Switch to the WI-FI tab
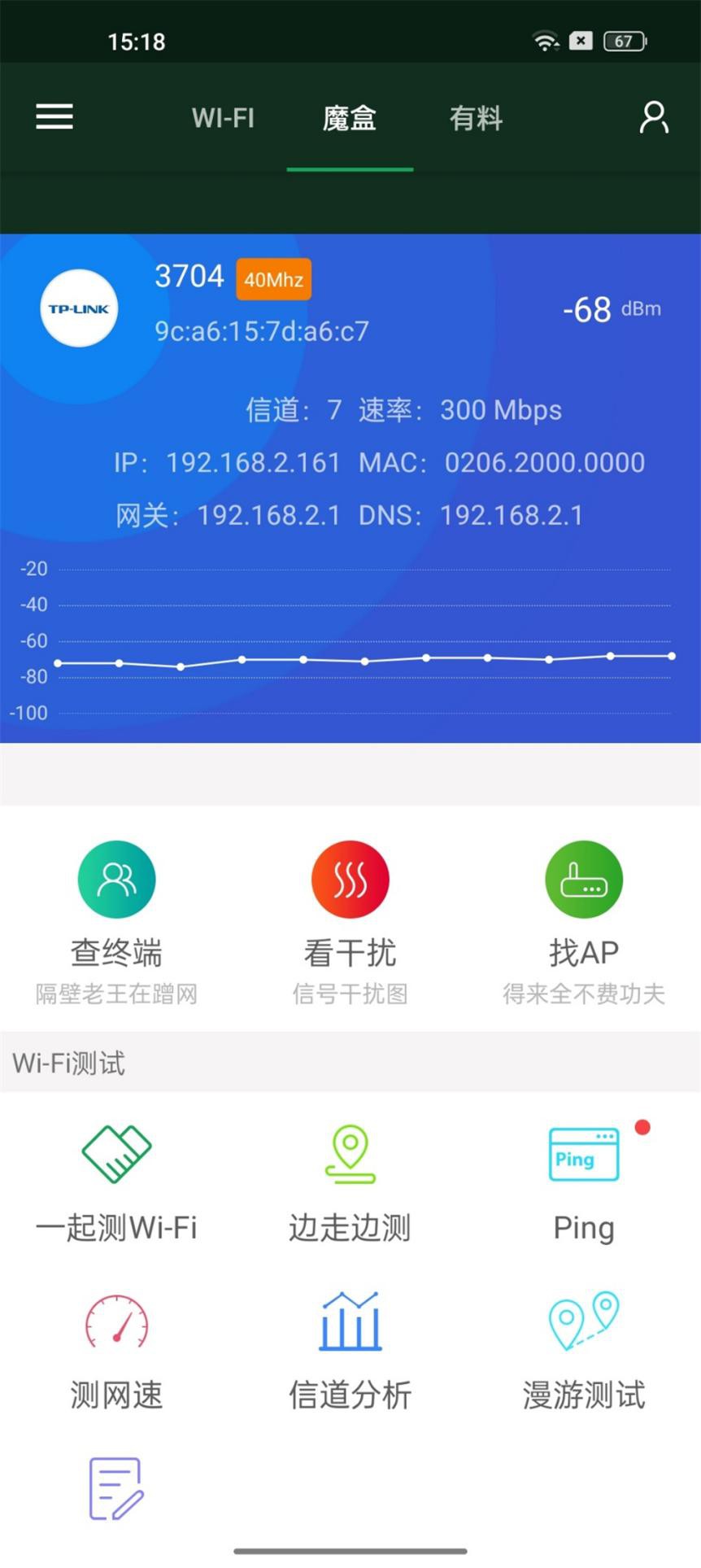This screenshot has width=701, height=1568. point(223,118)
